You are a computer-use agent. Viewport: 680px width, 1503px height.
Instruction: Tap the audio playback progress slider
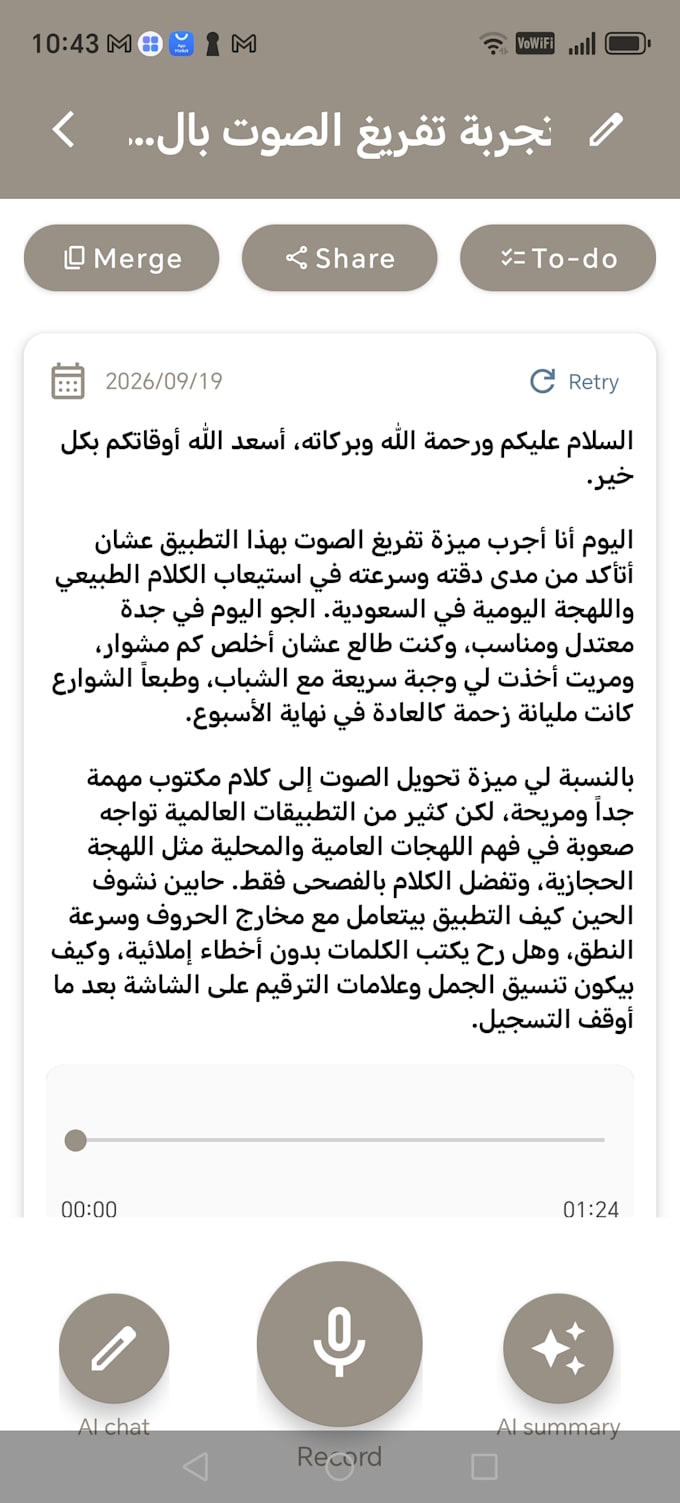(x=340, y=1140)
